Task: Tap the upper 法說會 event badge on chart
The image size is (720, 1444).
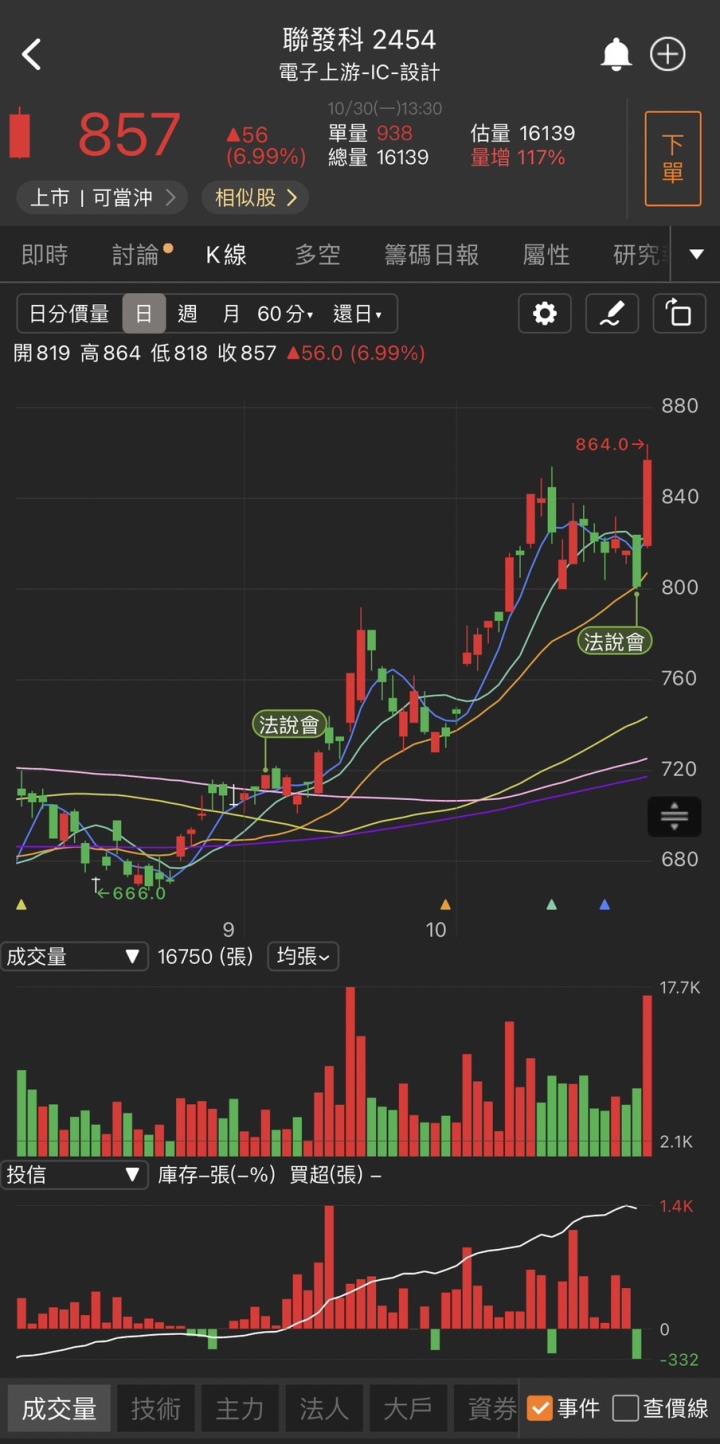Action: tap(614, 641)
